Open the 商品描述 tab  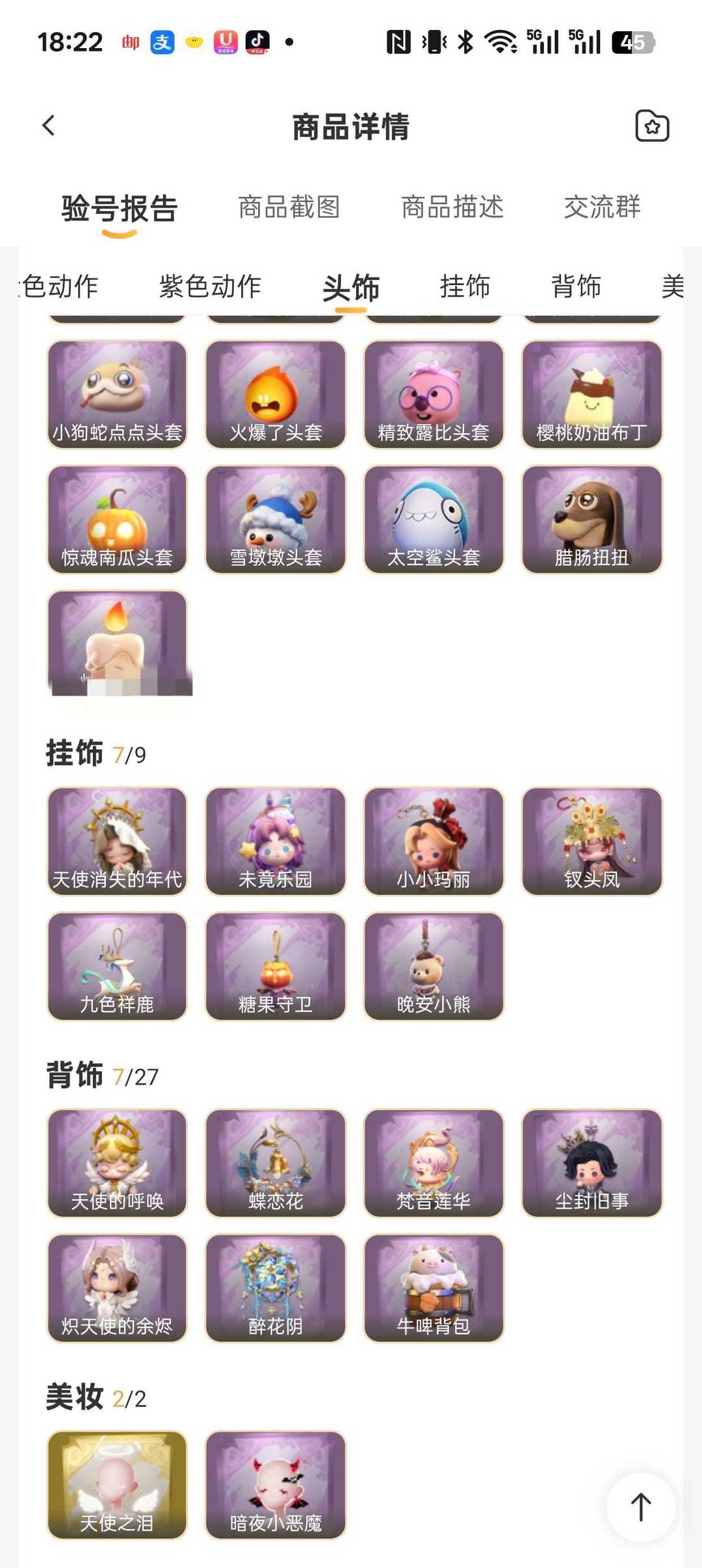coord(452,207)
